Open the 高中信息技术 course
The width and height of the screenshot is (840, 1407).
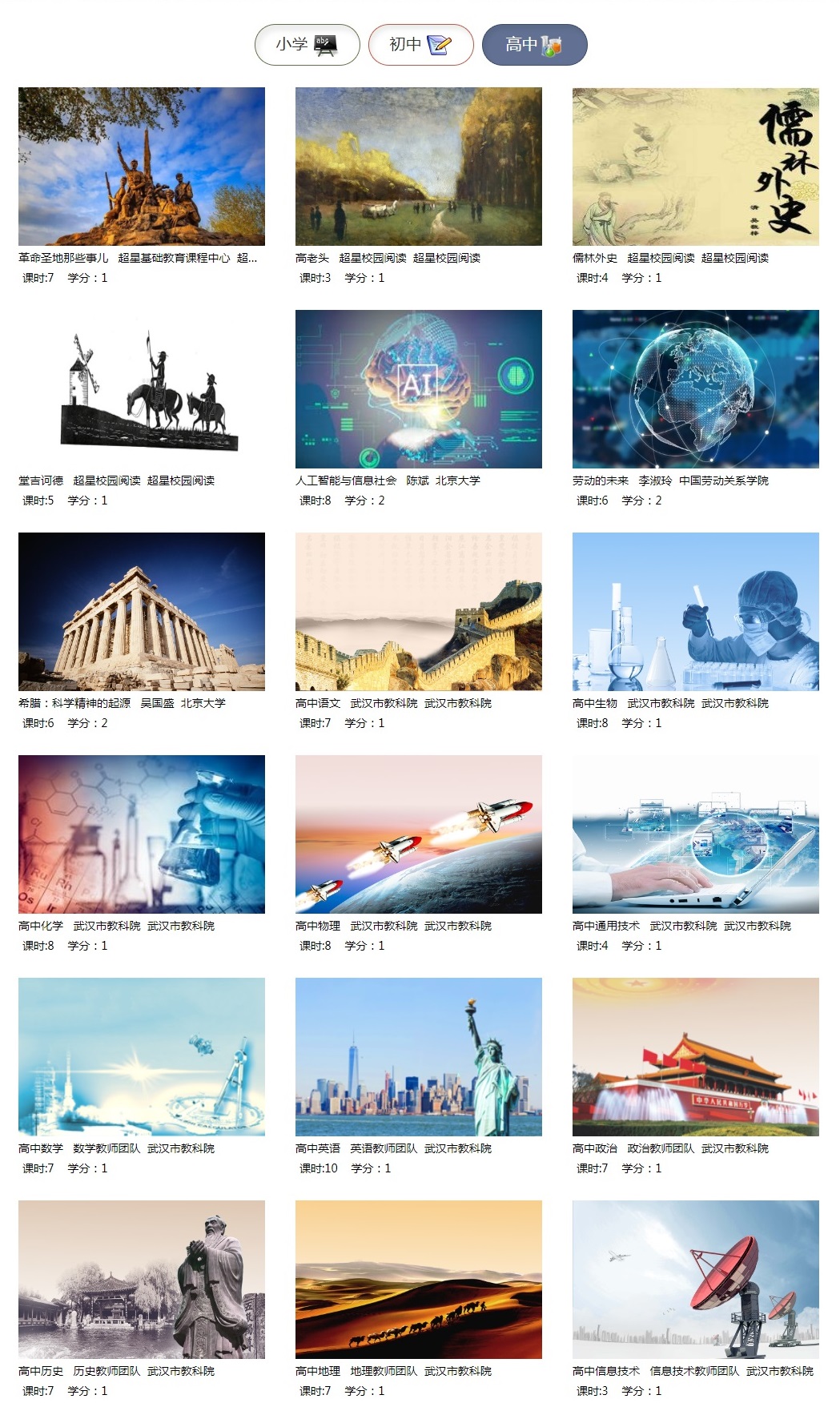[695, 1280]
